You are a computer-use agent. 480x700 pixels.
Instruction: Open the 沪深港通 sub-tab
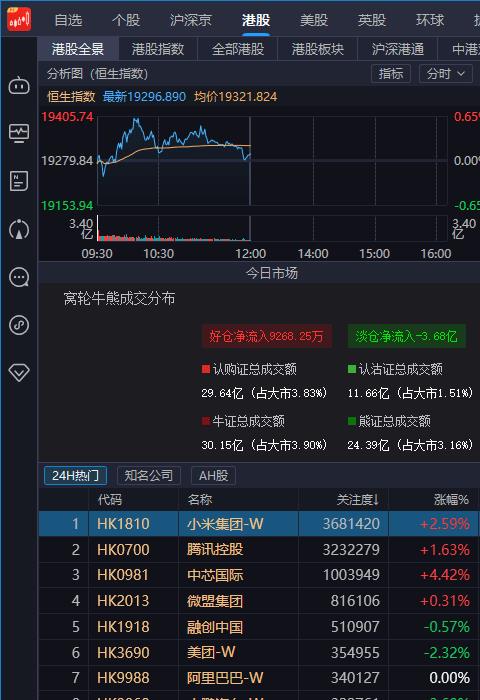[398, 49]
